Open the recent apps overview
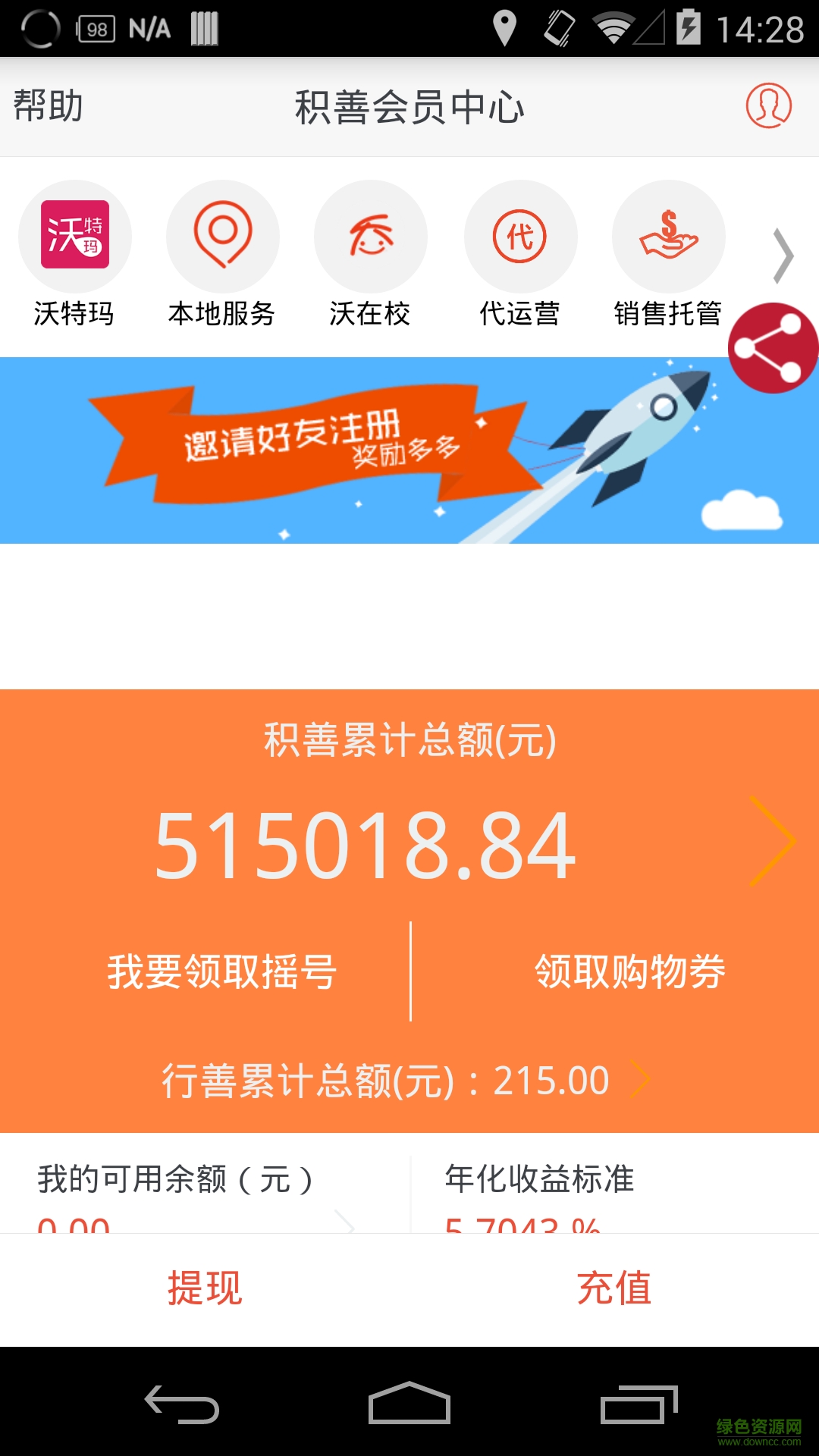The image size is (819, 1456). coord(639,1404)
